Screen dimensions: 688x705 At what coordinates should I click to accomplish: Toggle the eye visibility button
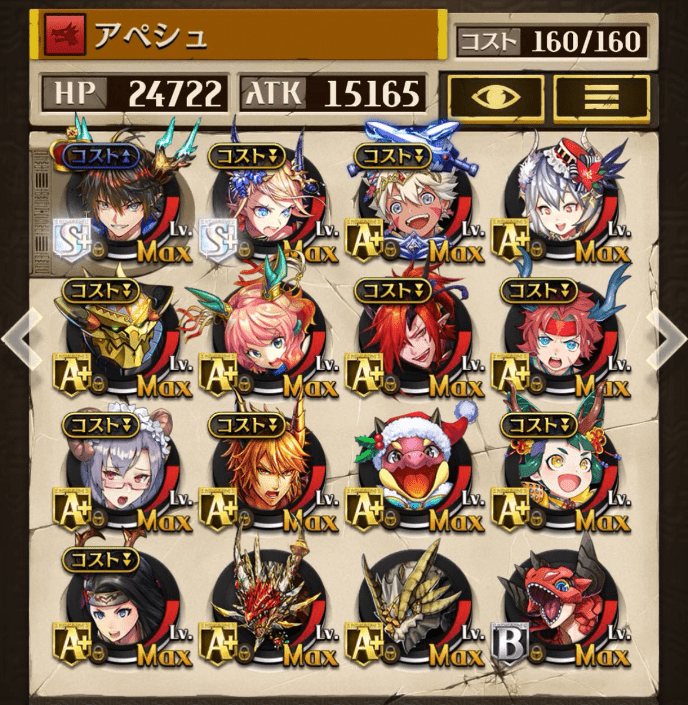coord(496,97)
